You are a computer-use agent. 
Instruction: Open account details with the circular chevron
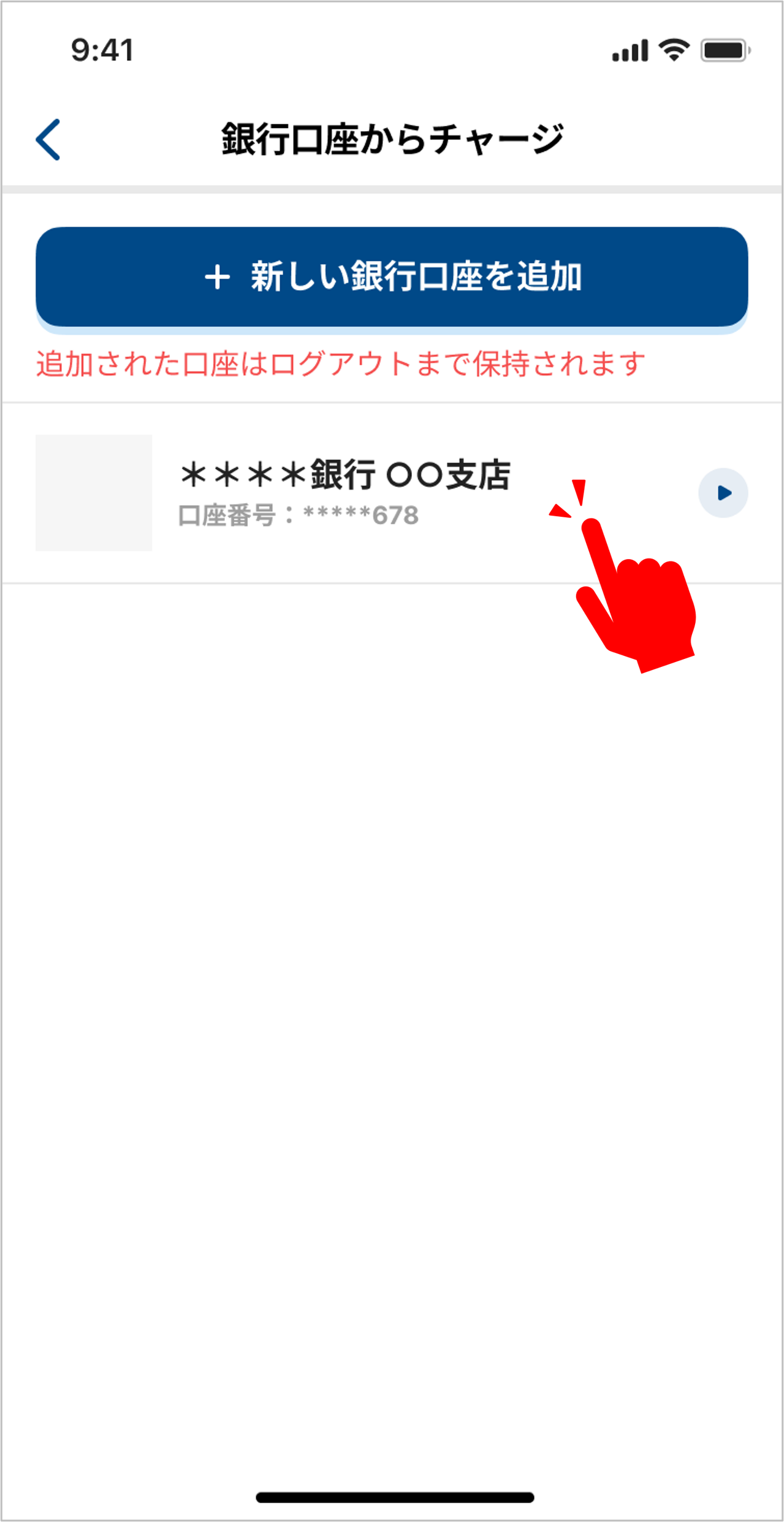724,493
